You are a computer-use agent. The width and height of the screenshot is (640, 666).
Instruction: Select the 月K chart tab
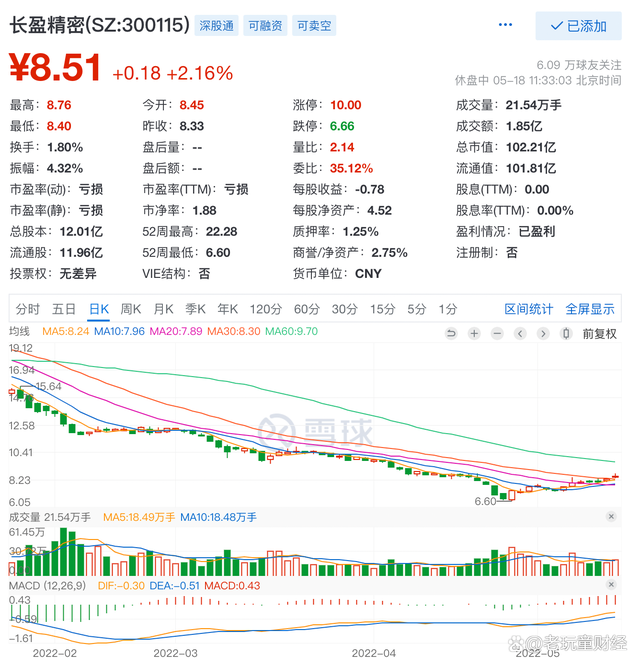pos(163,309)
